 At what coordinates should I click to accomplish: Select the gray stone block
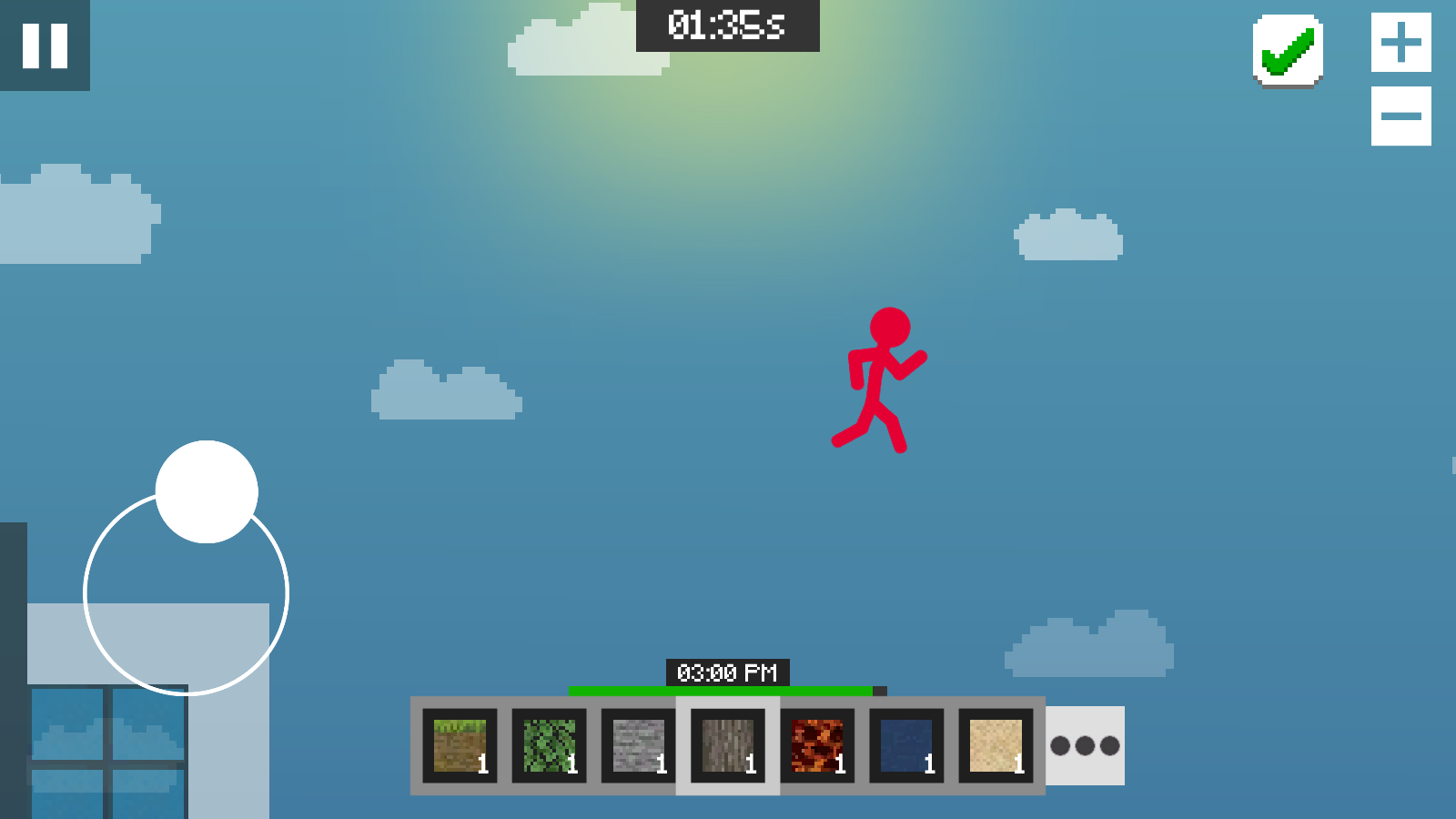pyautogui.click(x=638, y=745)
